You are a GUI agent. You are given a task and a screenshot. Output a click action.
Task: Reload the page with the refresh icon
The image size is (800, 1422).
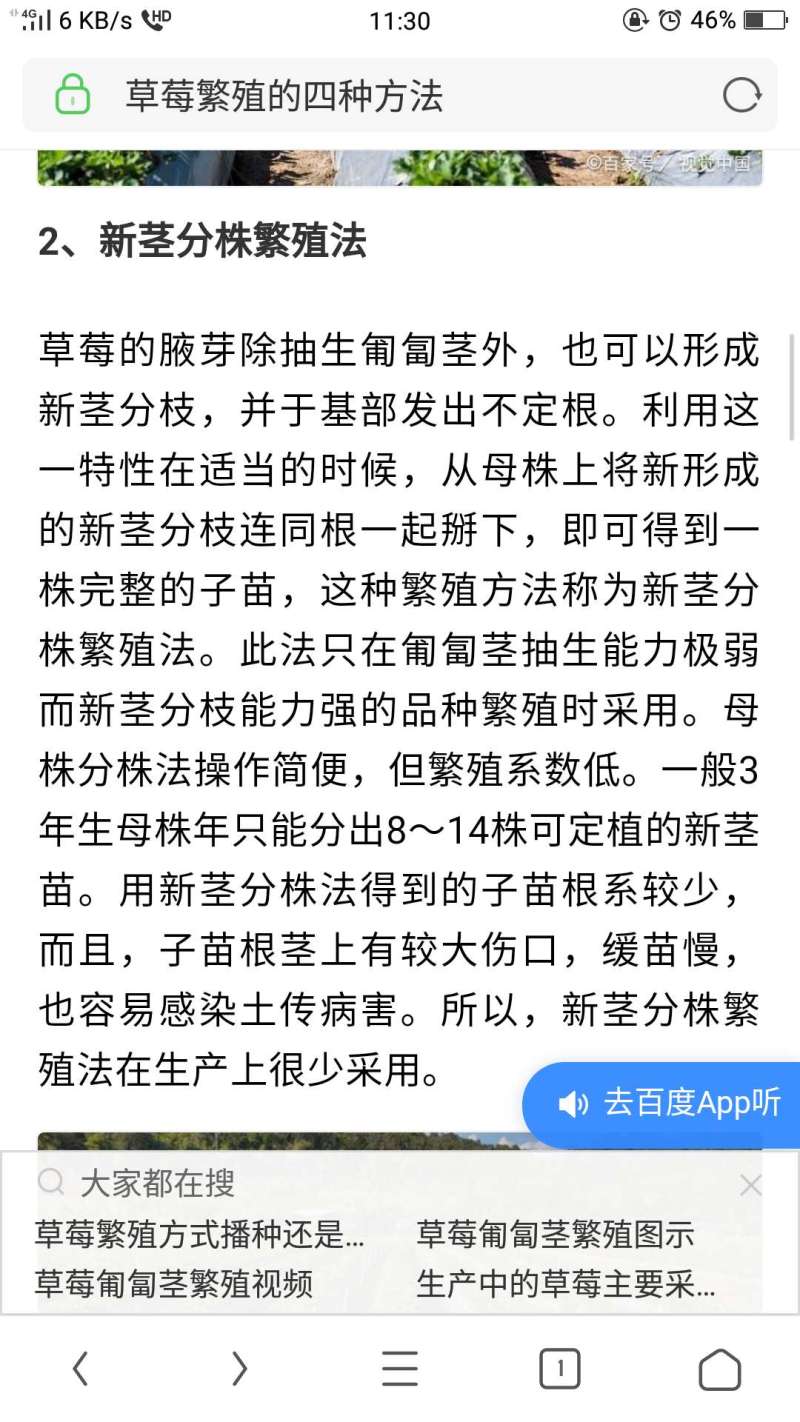click(741, 96)
